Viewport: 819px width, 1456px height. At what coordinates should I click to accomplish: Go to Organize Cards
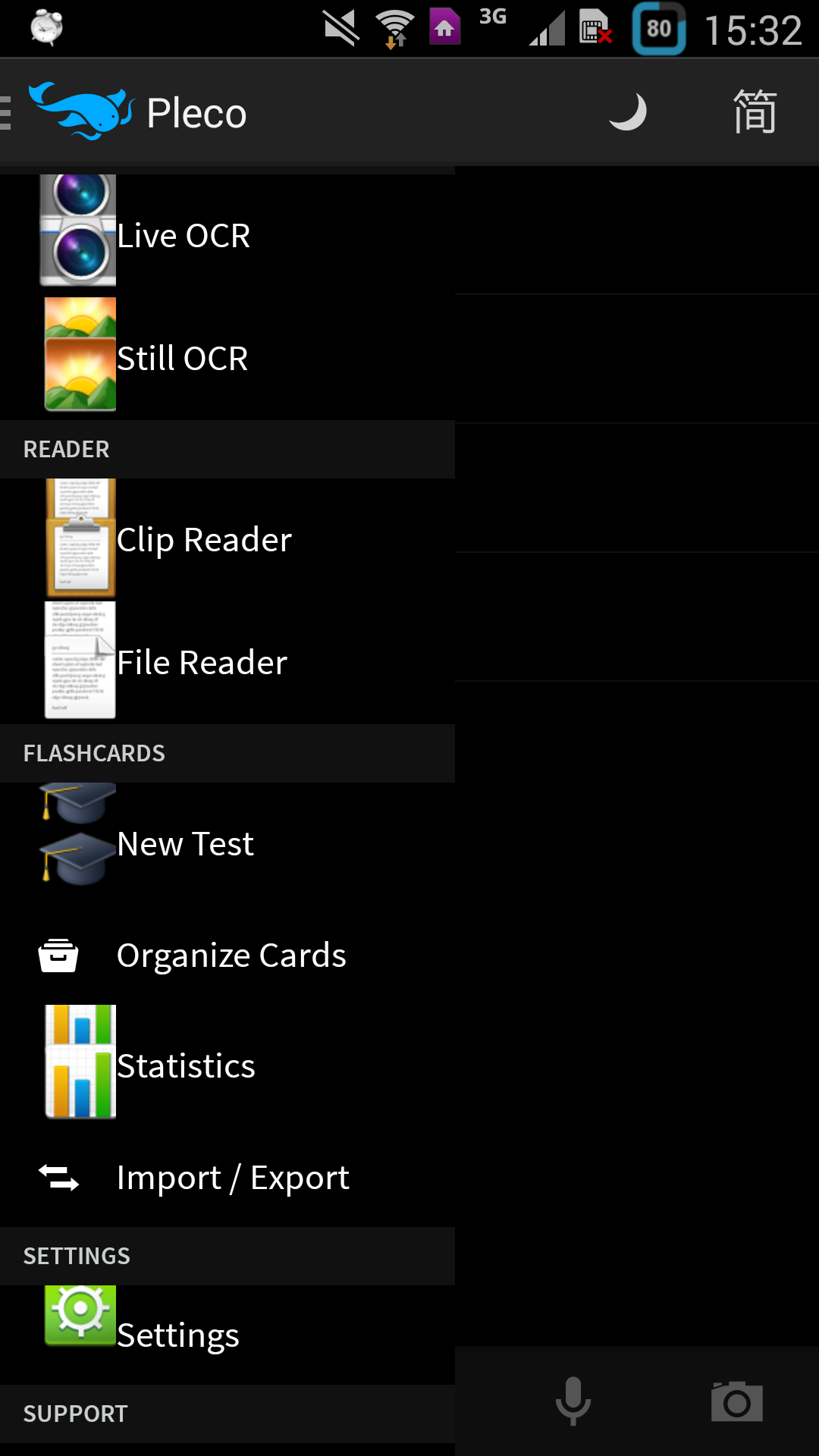(x=227, y=955)
